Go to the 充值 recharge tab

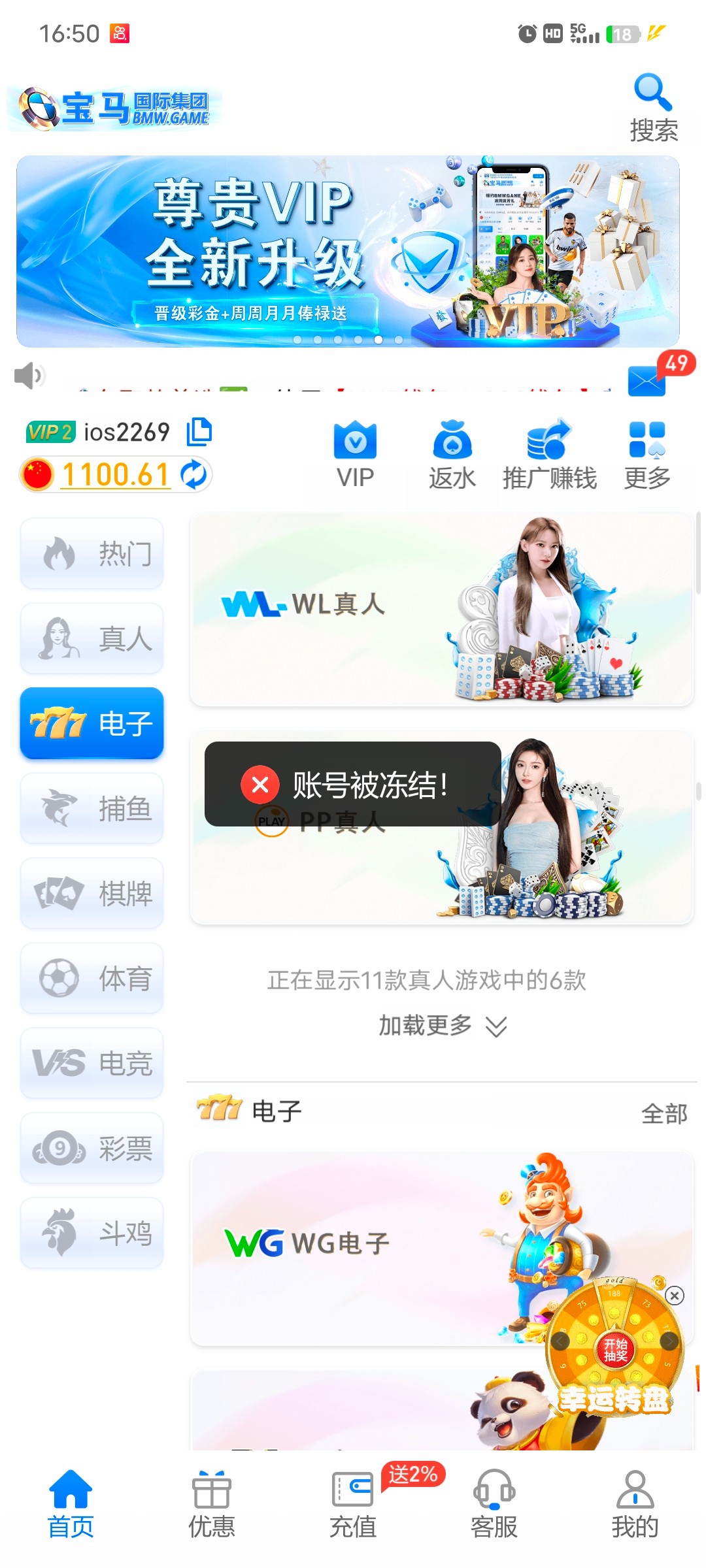353,1504
